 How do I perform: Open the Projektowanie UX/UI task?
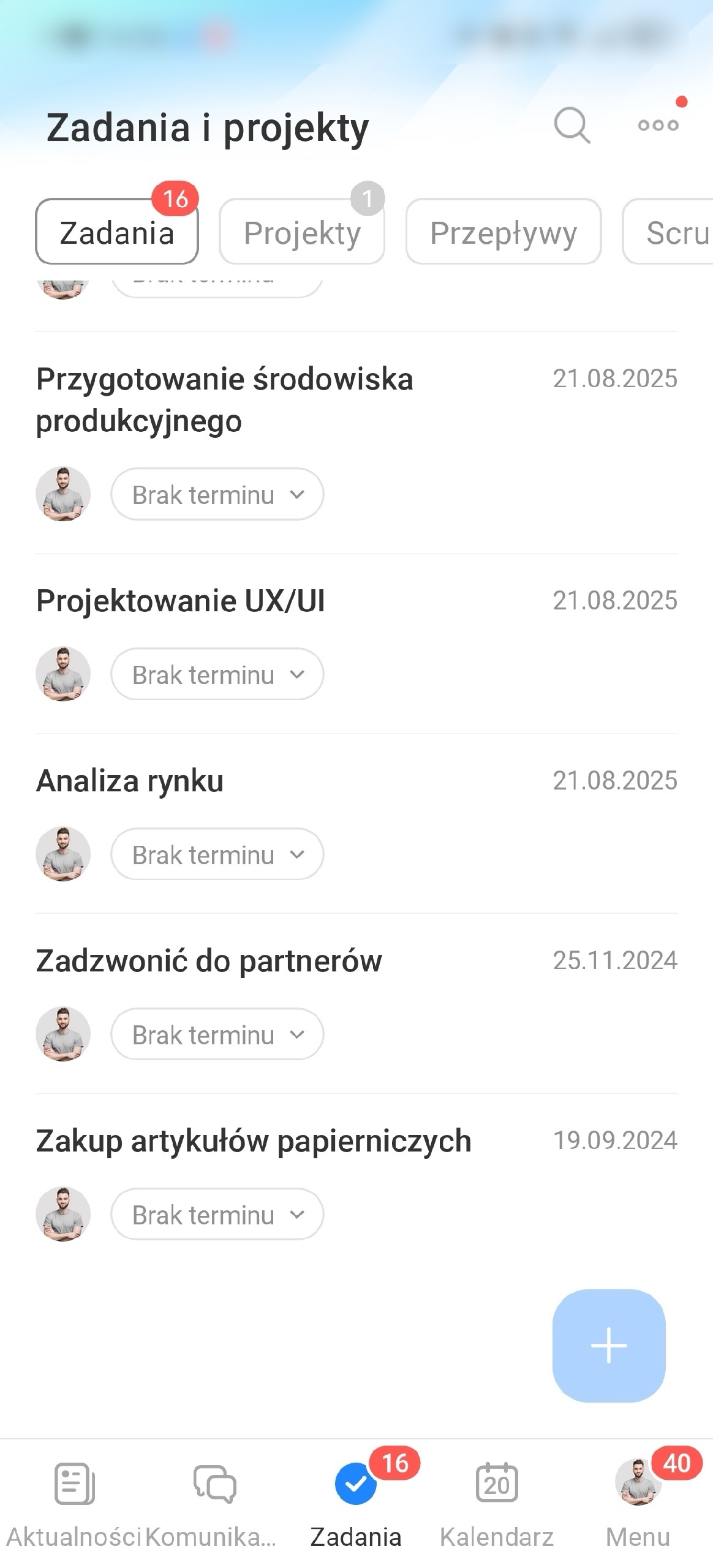[x=180, y=600]
